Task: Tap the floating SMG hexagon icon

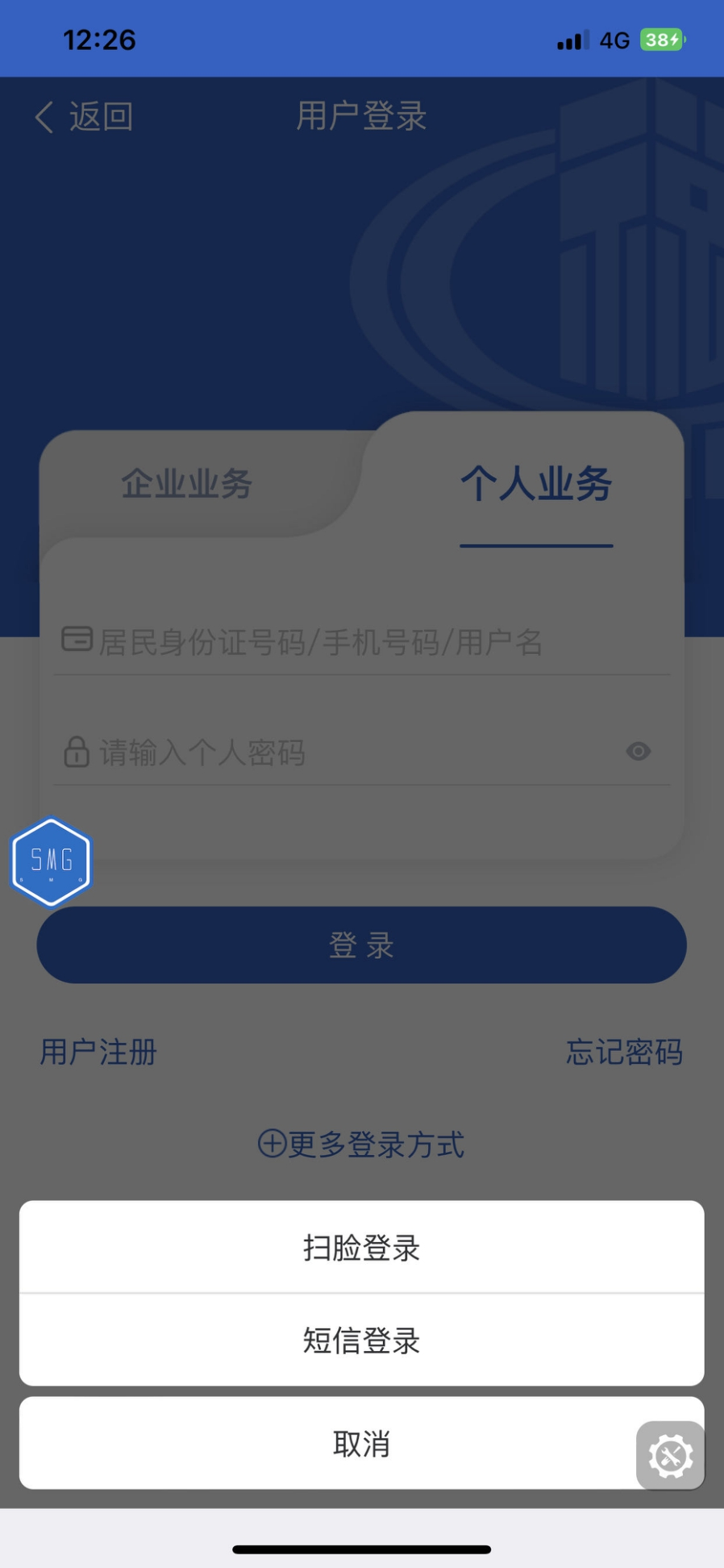Action: point(52,861)
